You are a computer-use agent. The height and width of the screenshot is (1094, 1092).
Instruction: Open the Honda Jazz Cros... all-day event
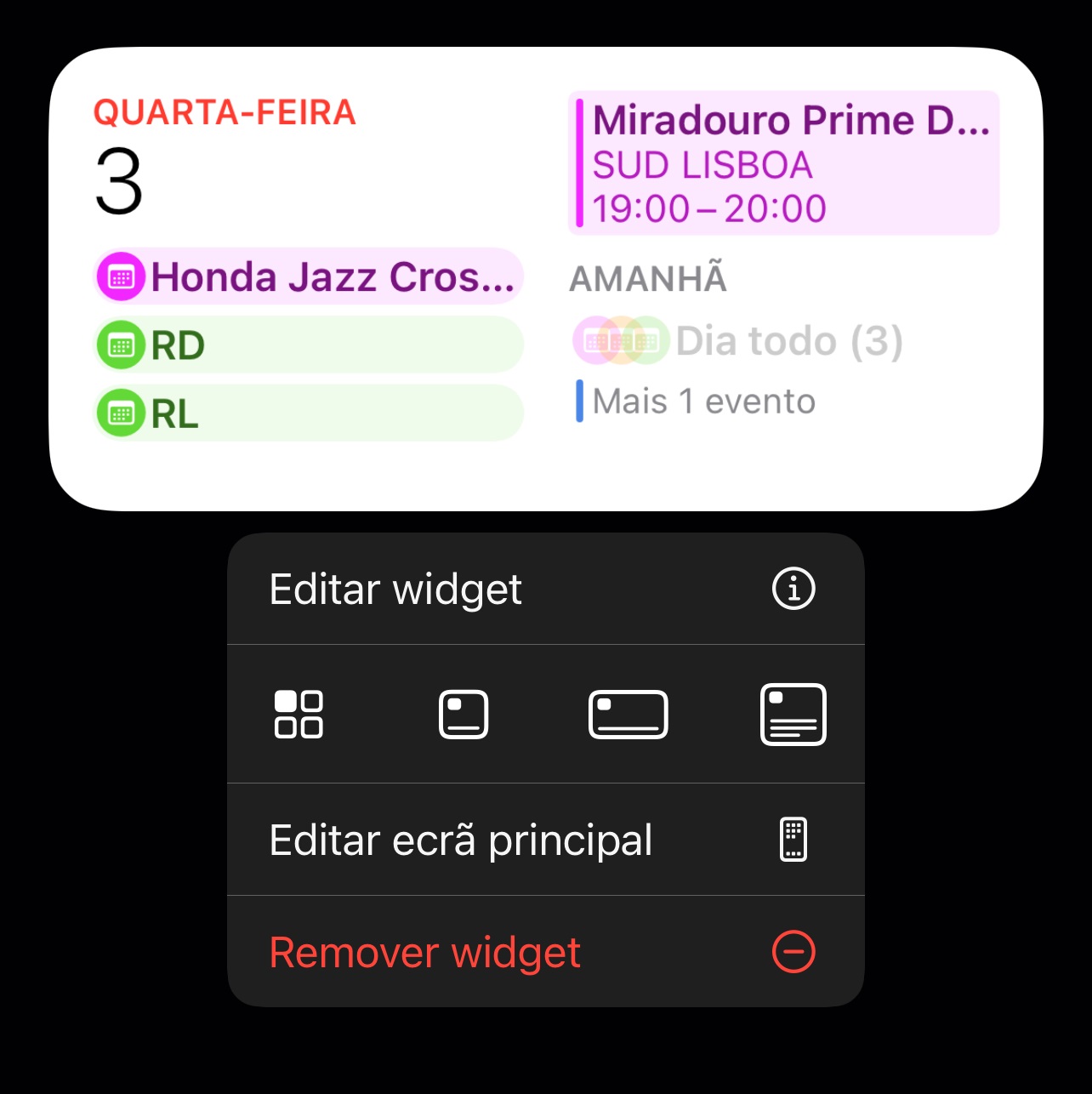click(x=308, y=277)
